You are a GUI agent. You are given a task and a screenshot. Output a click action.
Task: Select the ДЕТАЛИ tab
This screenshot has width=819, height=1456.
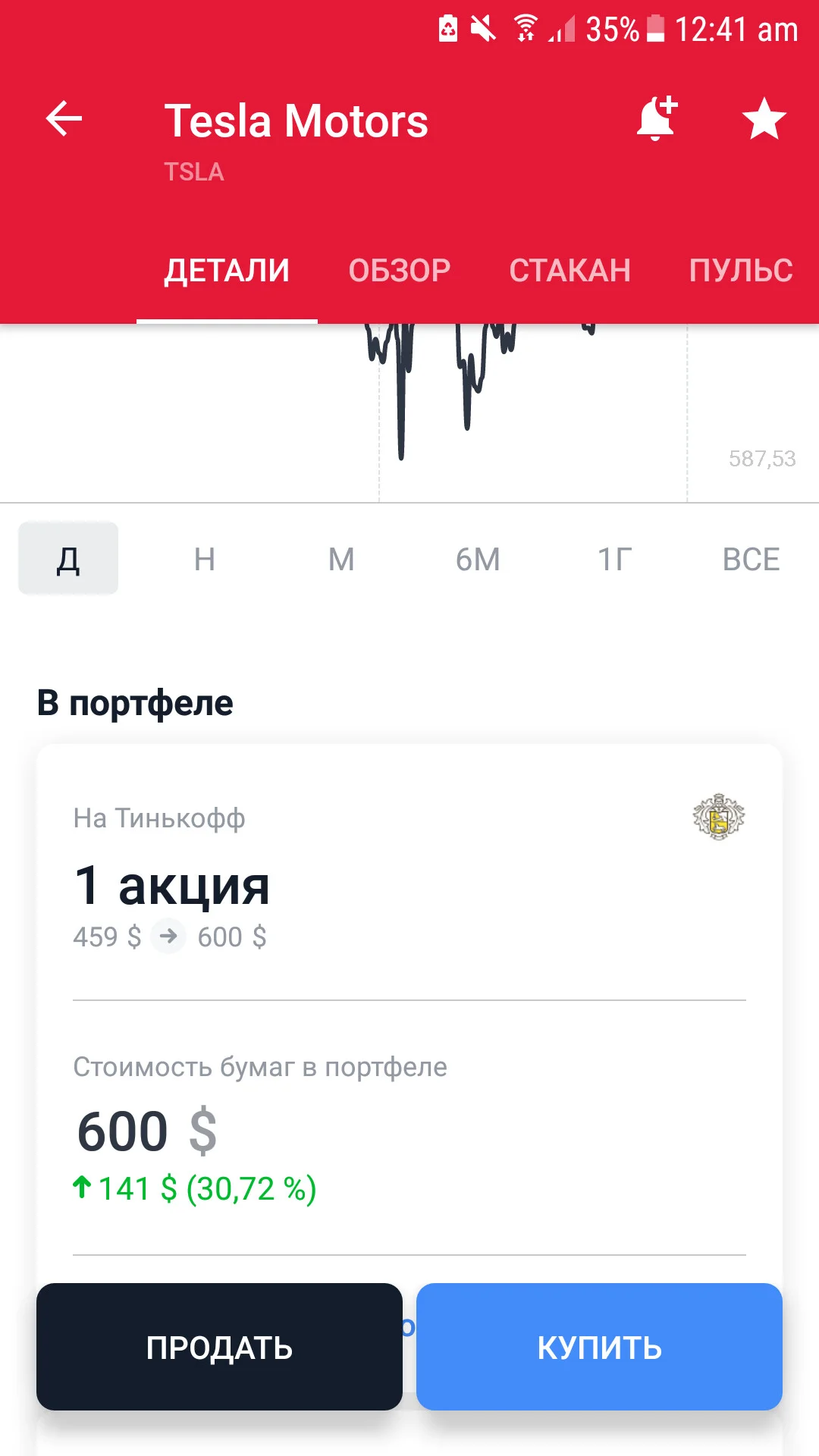click(227, 270)
